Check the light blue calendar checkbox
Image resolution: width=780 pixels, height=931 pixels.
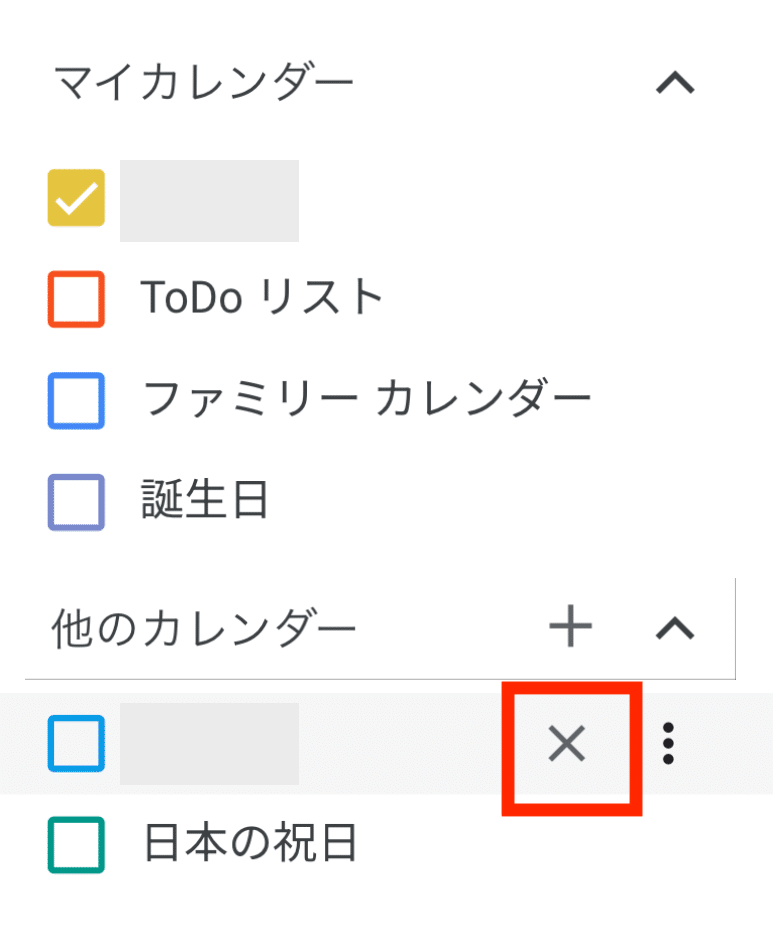point(76,744)
